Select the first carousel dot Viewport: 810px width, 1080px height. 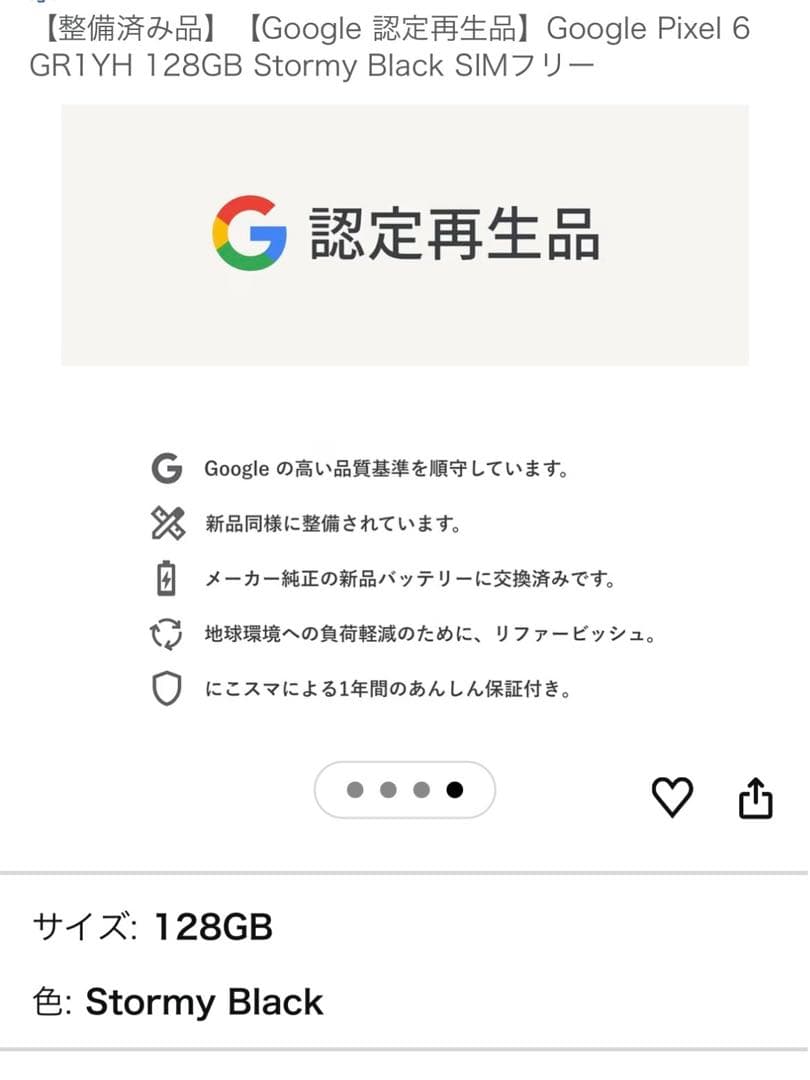(355, 789)
